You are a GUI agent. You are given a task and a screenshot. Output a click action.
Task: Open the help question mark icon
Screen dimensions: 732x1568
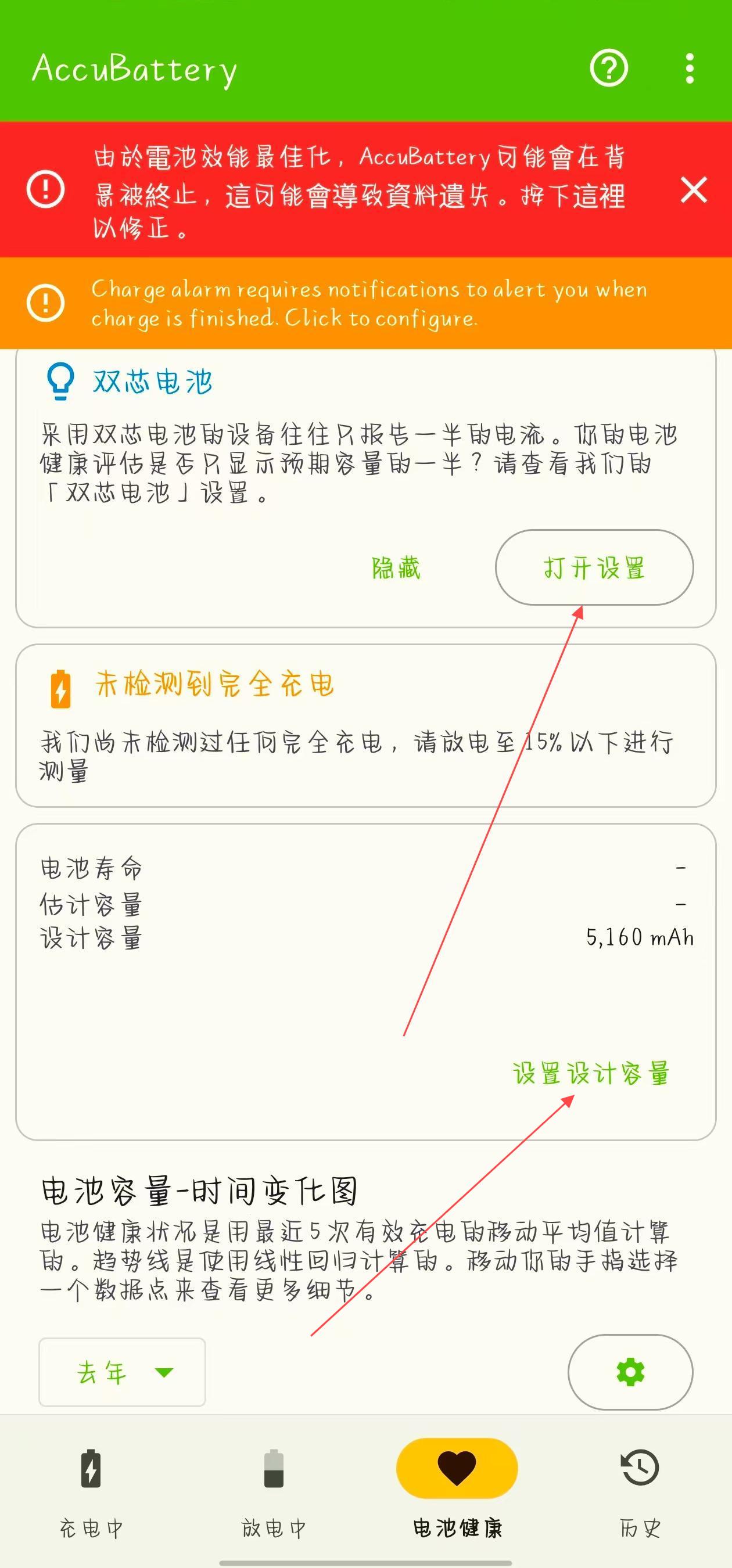(x=608, y=68)
